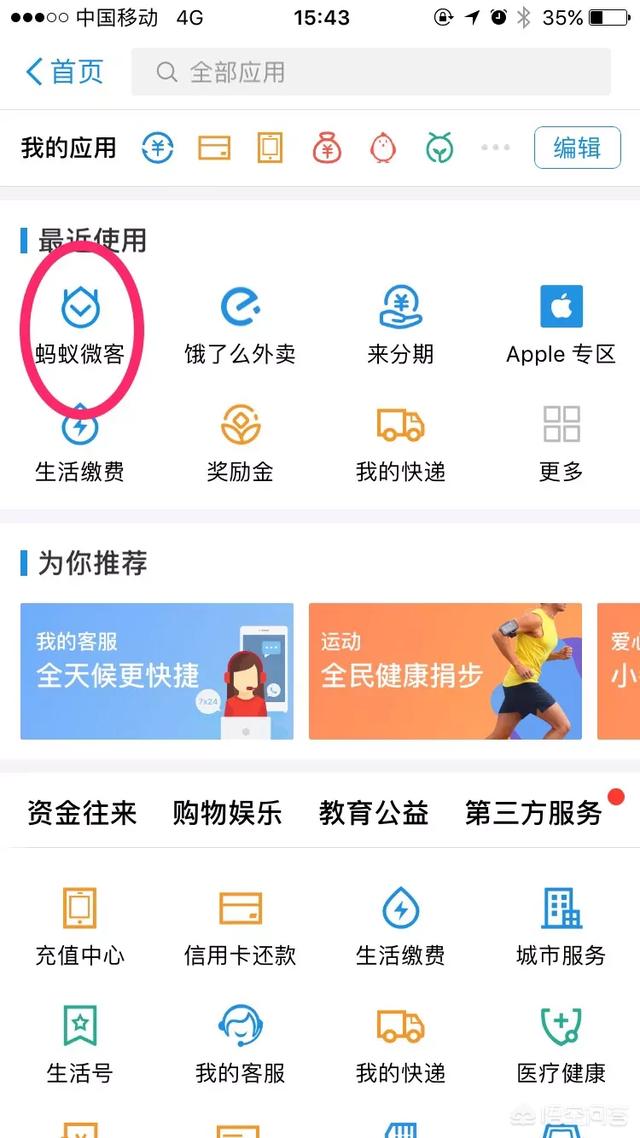Open 医疗健康
This screenshot has width=640, height=1138.
point(561,1043)
